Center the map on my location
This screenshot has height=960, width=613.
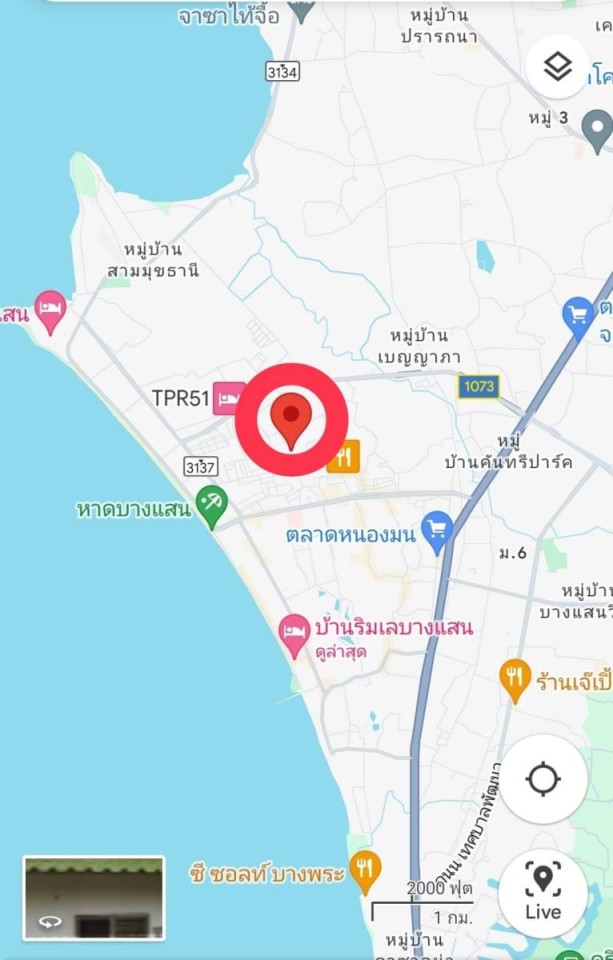tap(543, 779)
